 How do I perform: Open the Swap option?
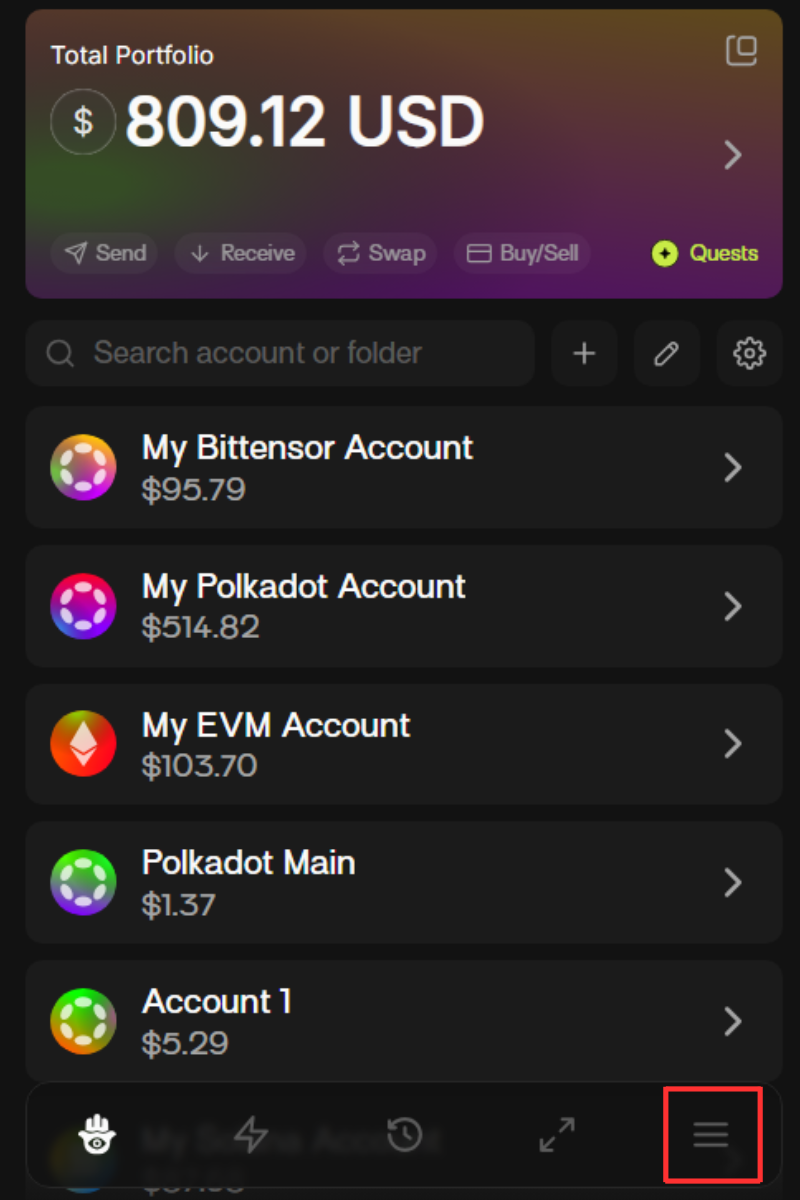coord(381,253)
